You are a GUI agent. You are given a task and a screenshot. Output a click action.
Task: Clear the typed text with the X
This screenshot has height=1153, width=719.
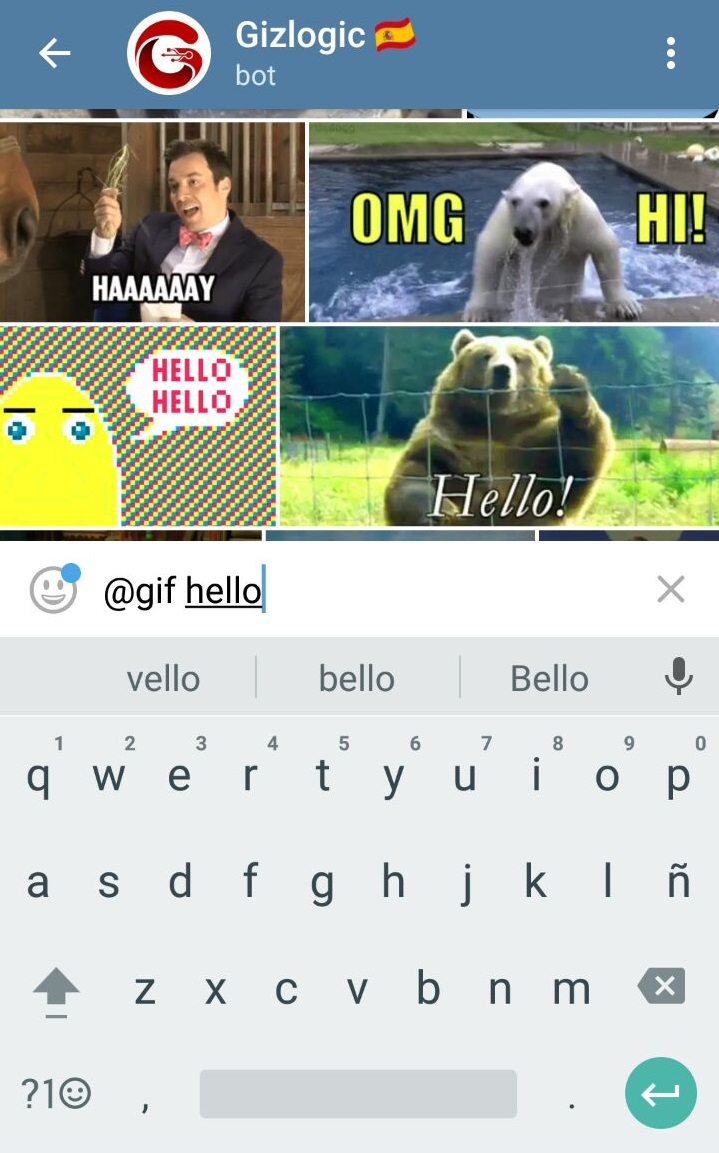click(x=670, y=589)
